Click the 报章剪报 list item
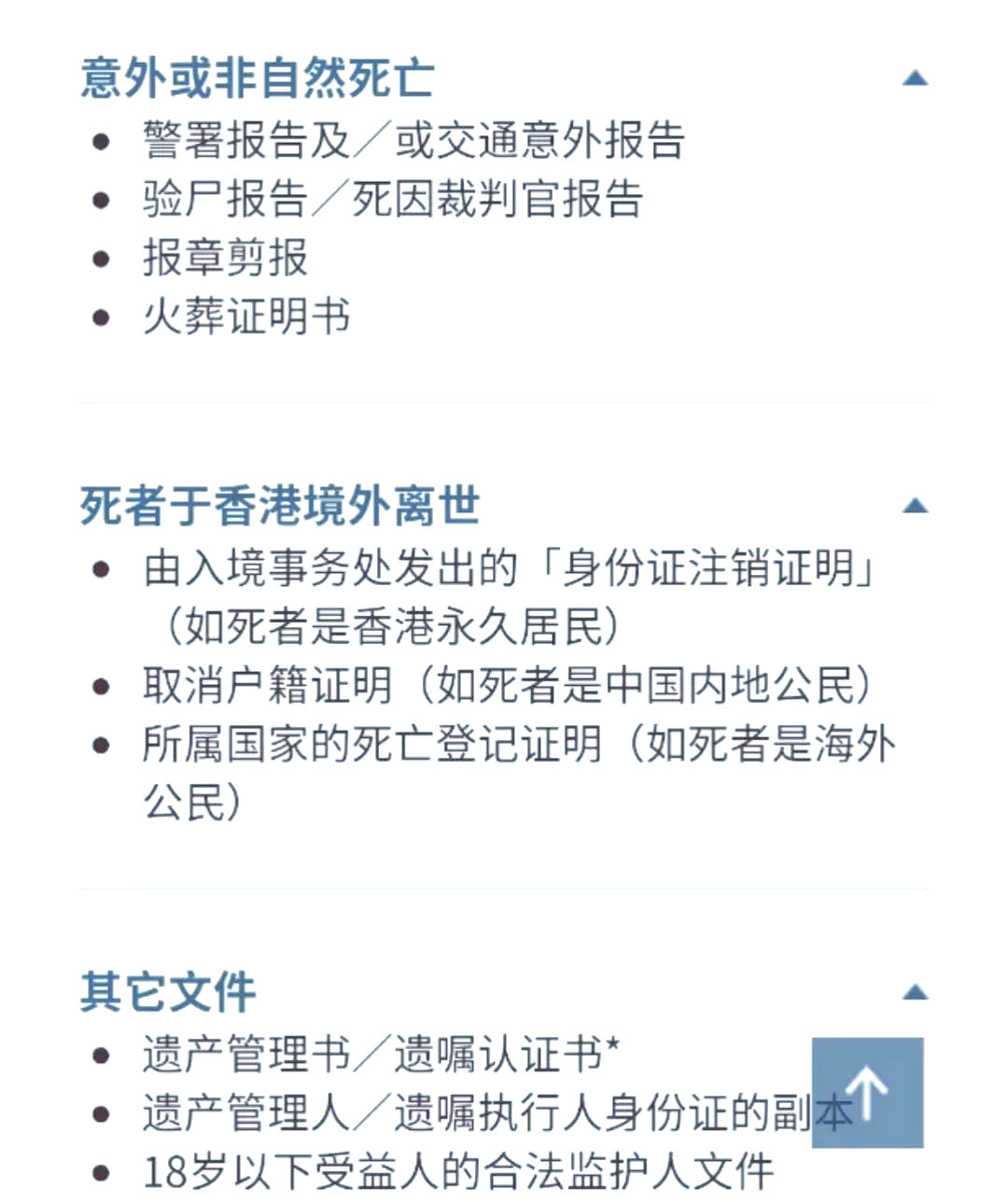Viewport: 1008px width, 1202px height. point(224,259)
